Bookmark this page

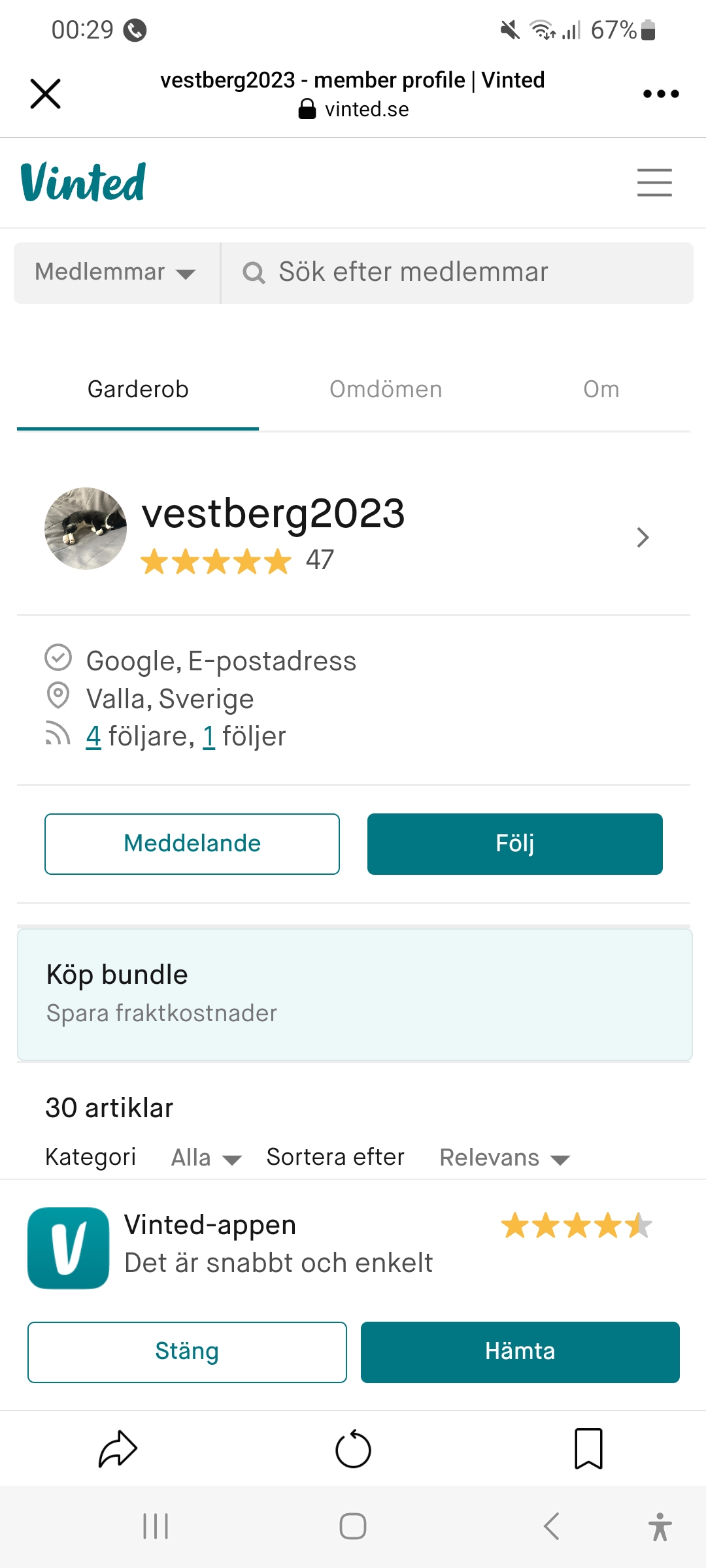tap(588, 1449)
